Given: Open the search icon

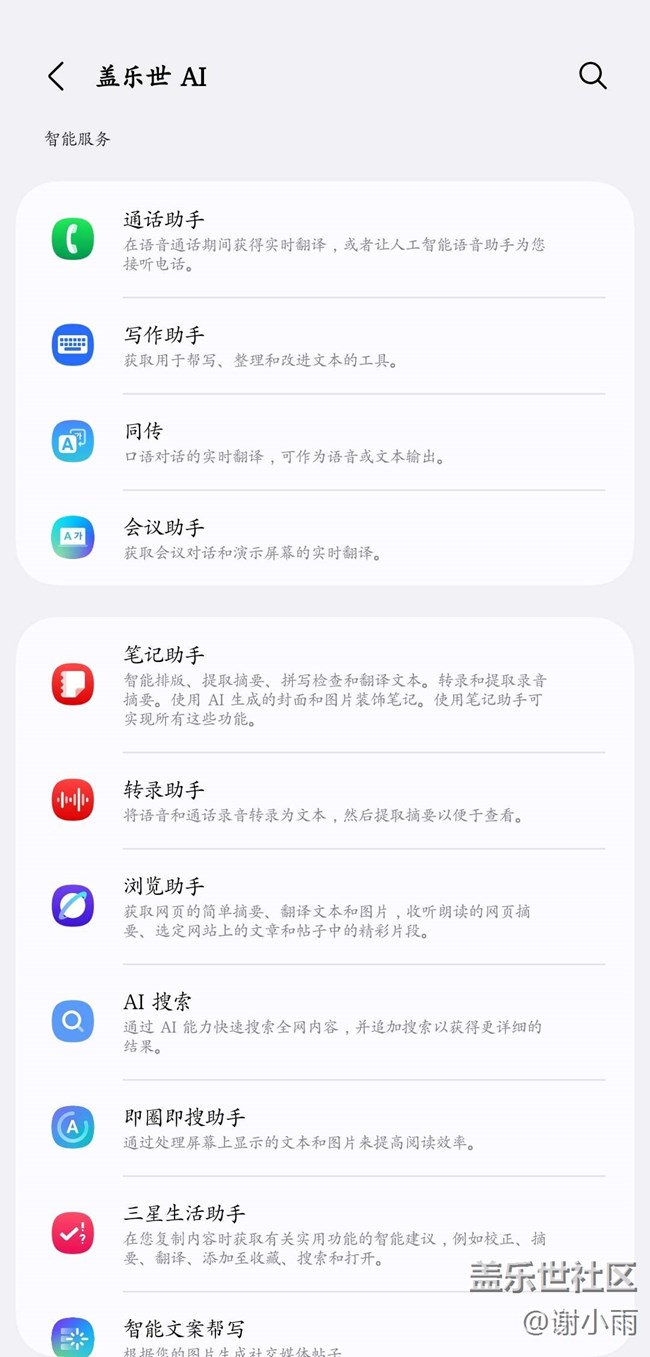Looking at the screenshot, I should [593, 76].
